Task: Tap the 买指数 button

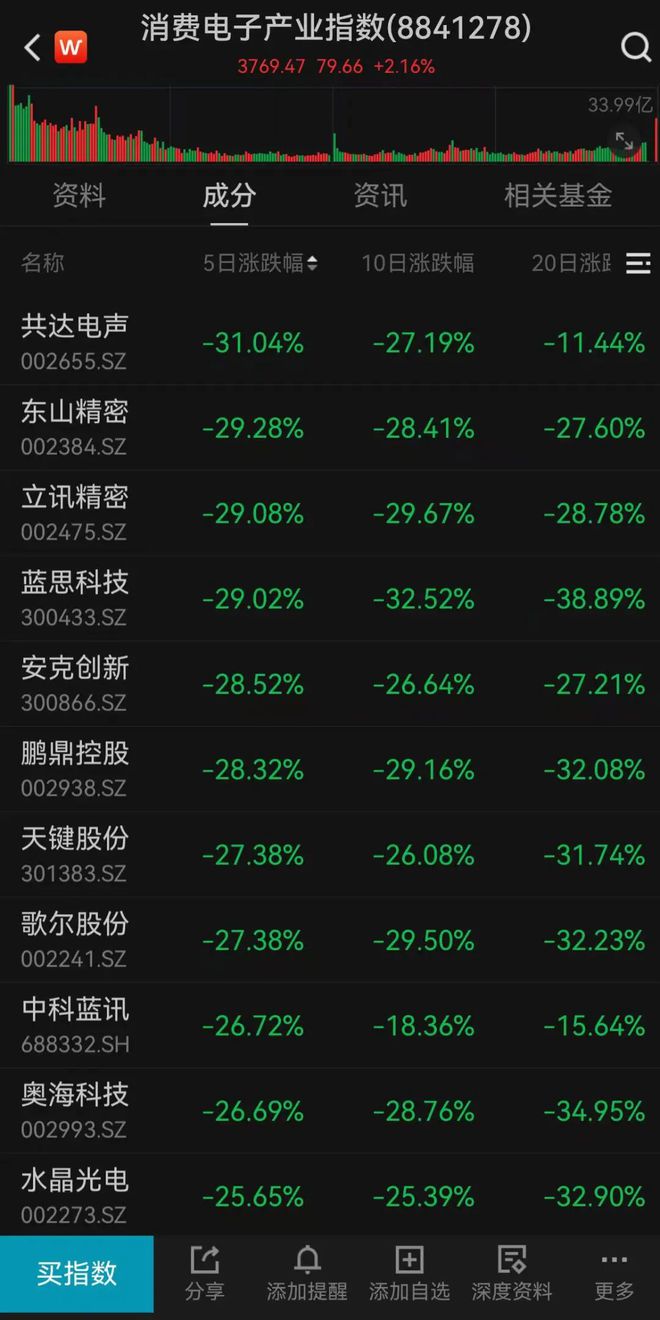Action: [x=77, y=1274]
